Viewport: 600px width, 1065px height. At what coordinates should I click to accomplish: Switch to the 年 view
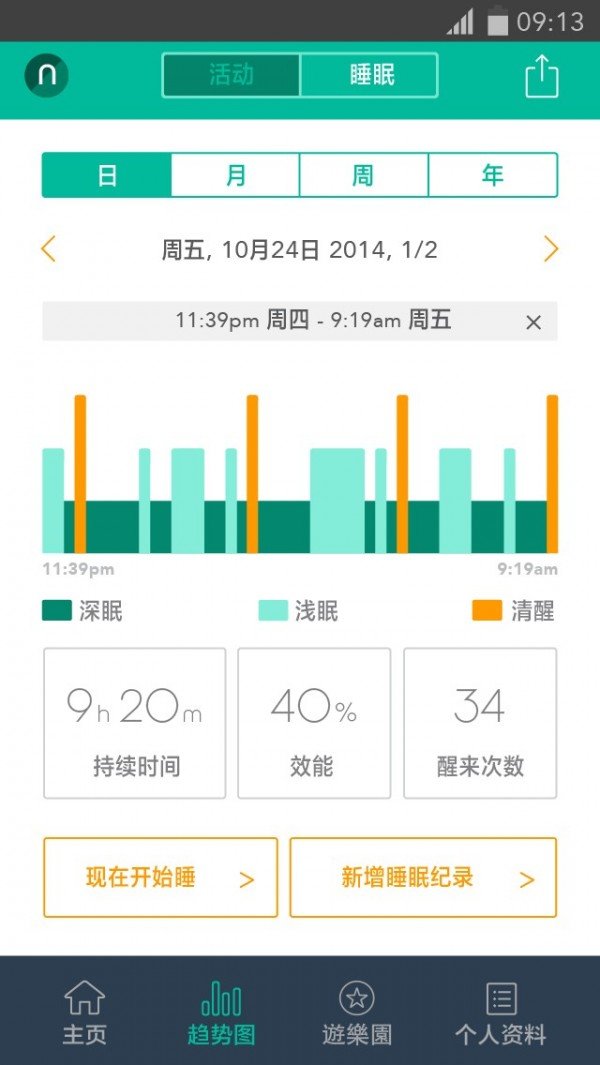(492, 175)
